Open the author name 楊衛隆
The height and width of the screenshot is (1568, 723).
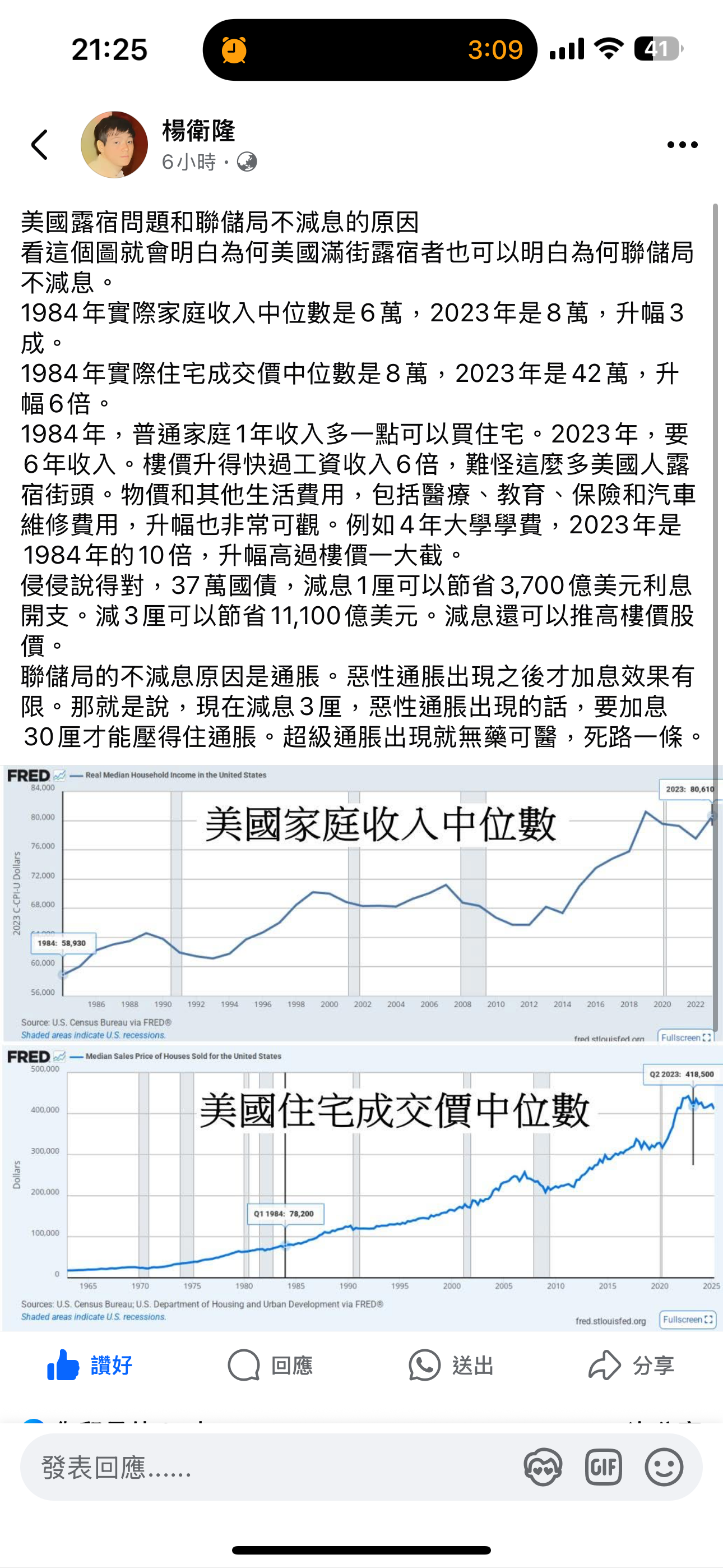tap(198, 131)
